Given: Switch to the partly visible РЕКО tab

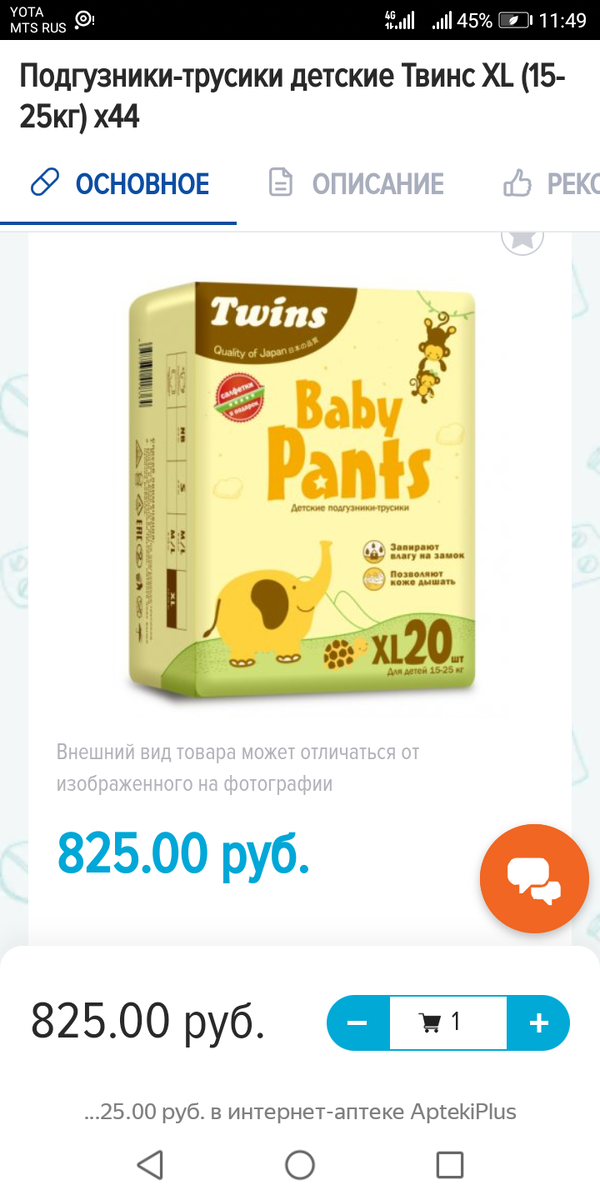Looking at the screenshot, I should point(552,184).
